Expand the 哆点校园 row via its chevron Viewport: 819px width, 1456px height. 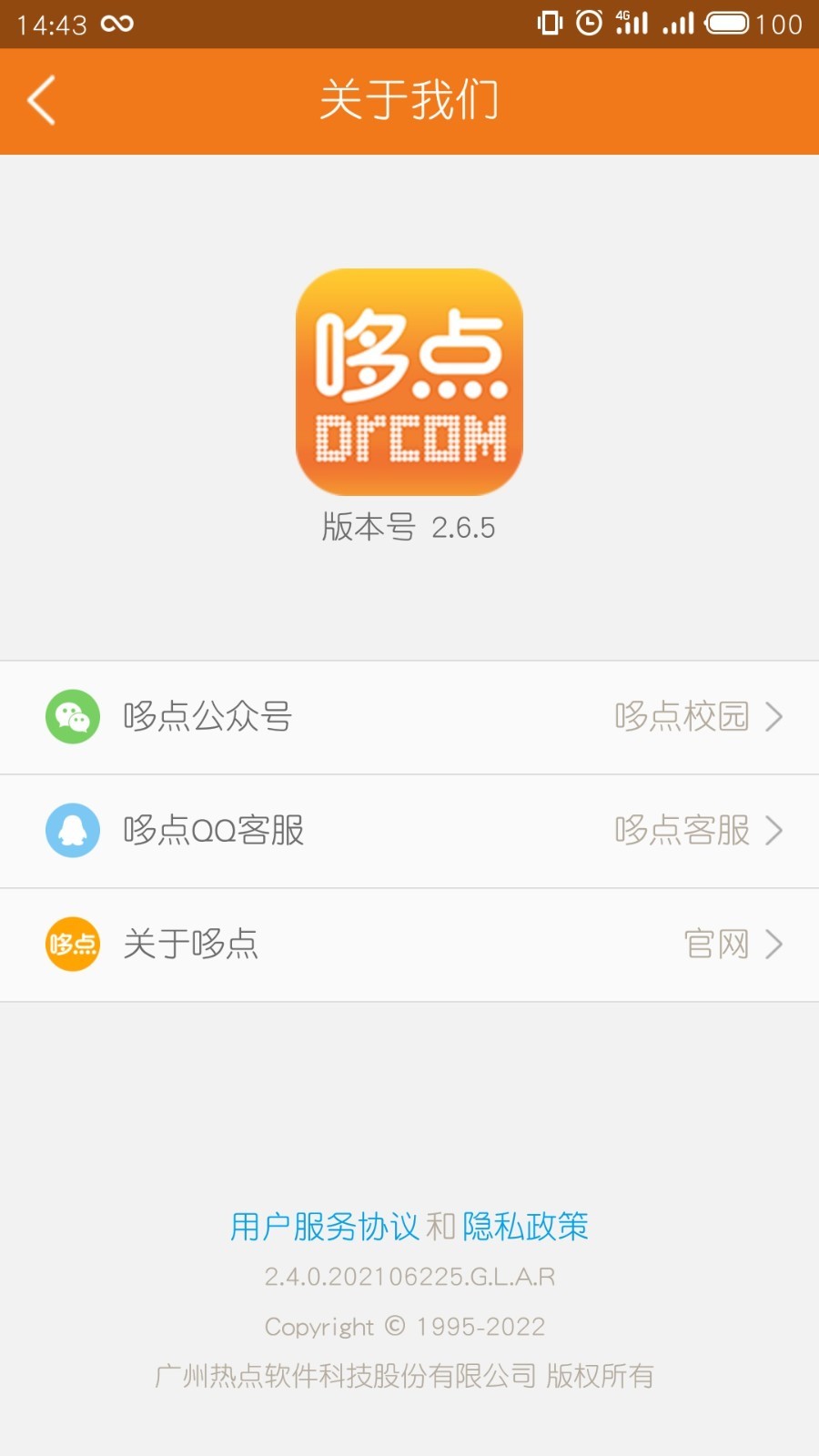[774, 717]
